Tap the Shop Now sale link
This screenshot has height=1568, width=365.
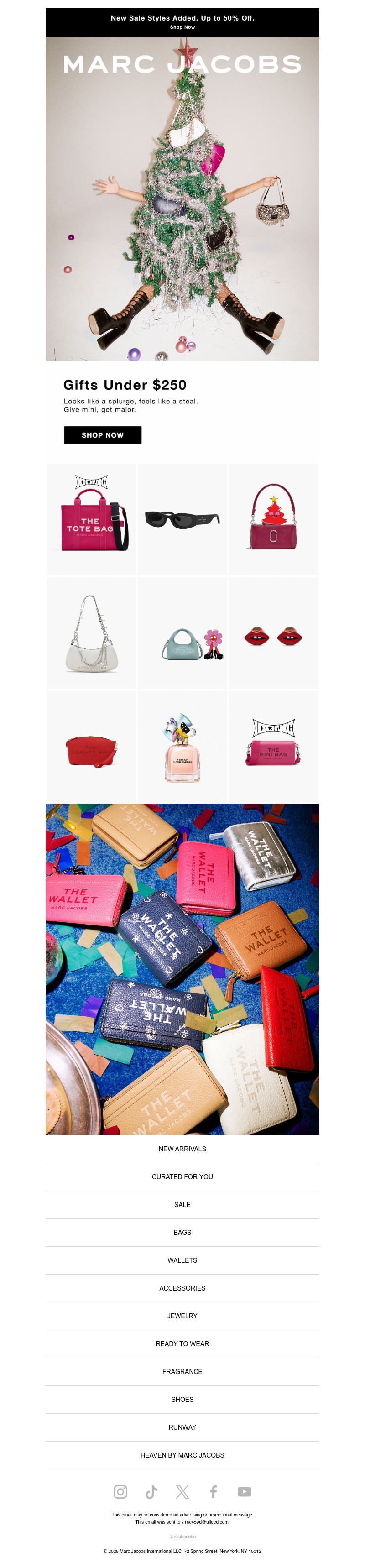click(182, 27)
